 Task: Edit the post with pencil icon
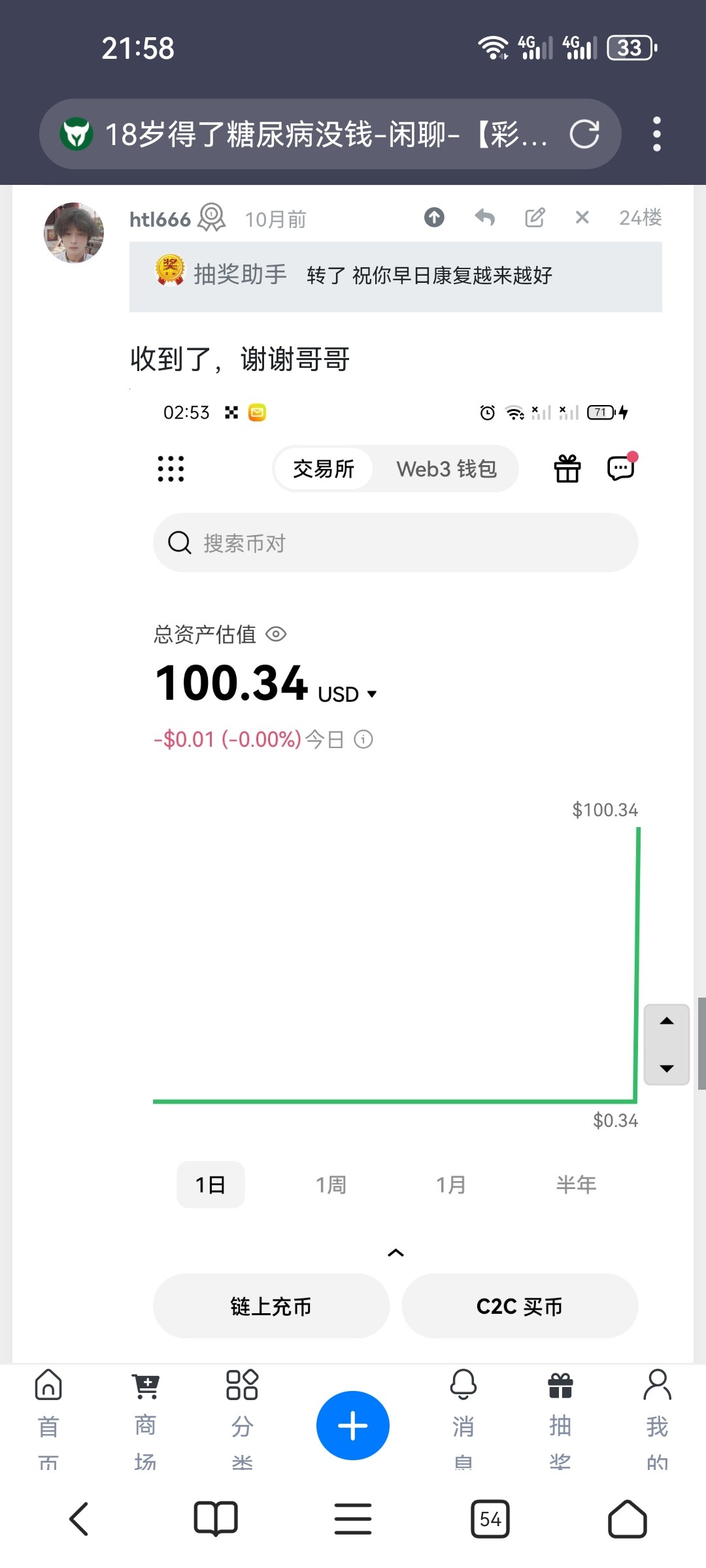click(535, 217)
